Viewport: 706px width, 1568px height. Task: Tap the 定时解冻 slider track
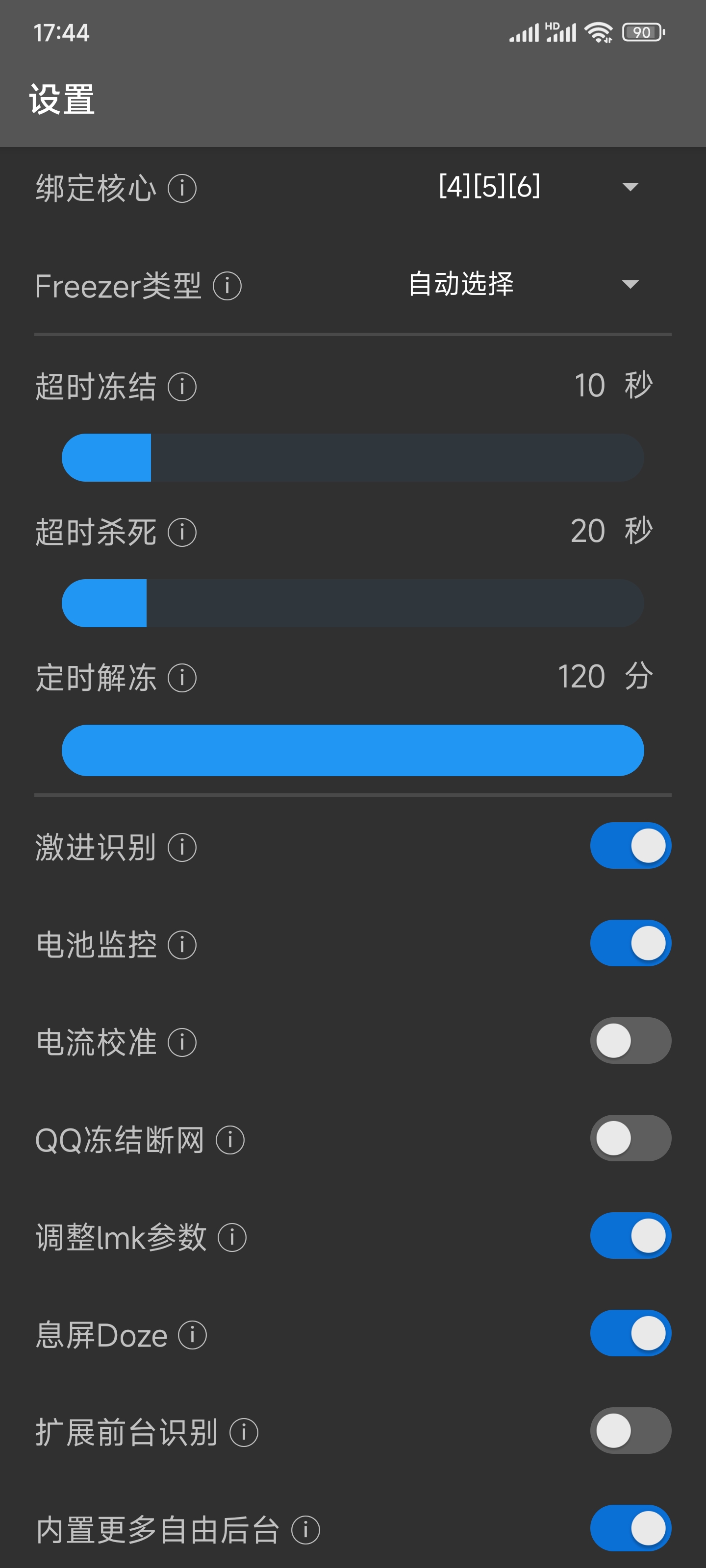point(353,750)
